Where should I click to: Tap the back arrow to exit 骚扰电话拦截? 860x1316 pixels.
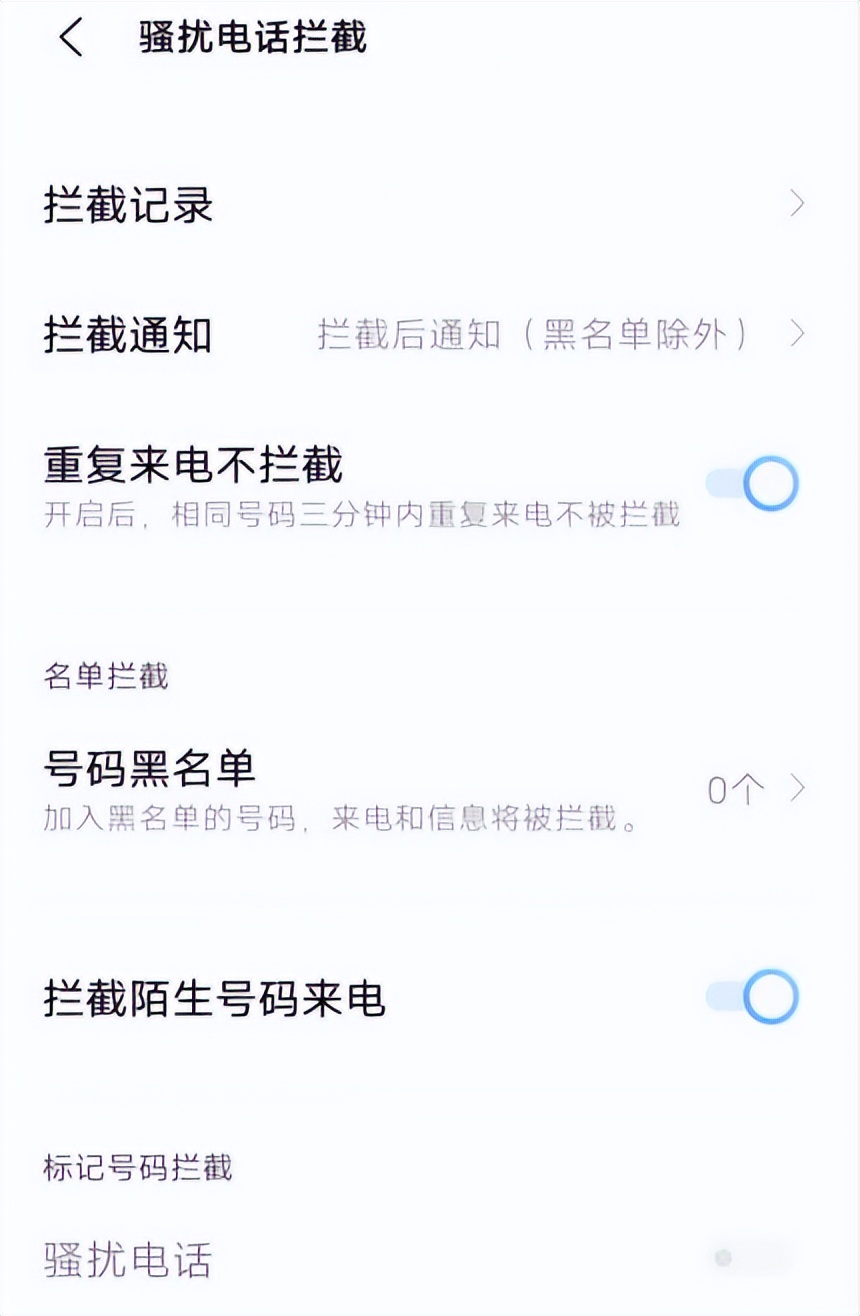click(69, 37)
